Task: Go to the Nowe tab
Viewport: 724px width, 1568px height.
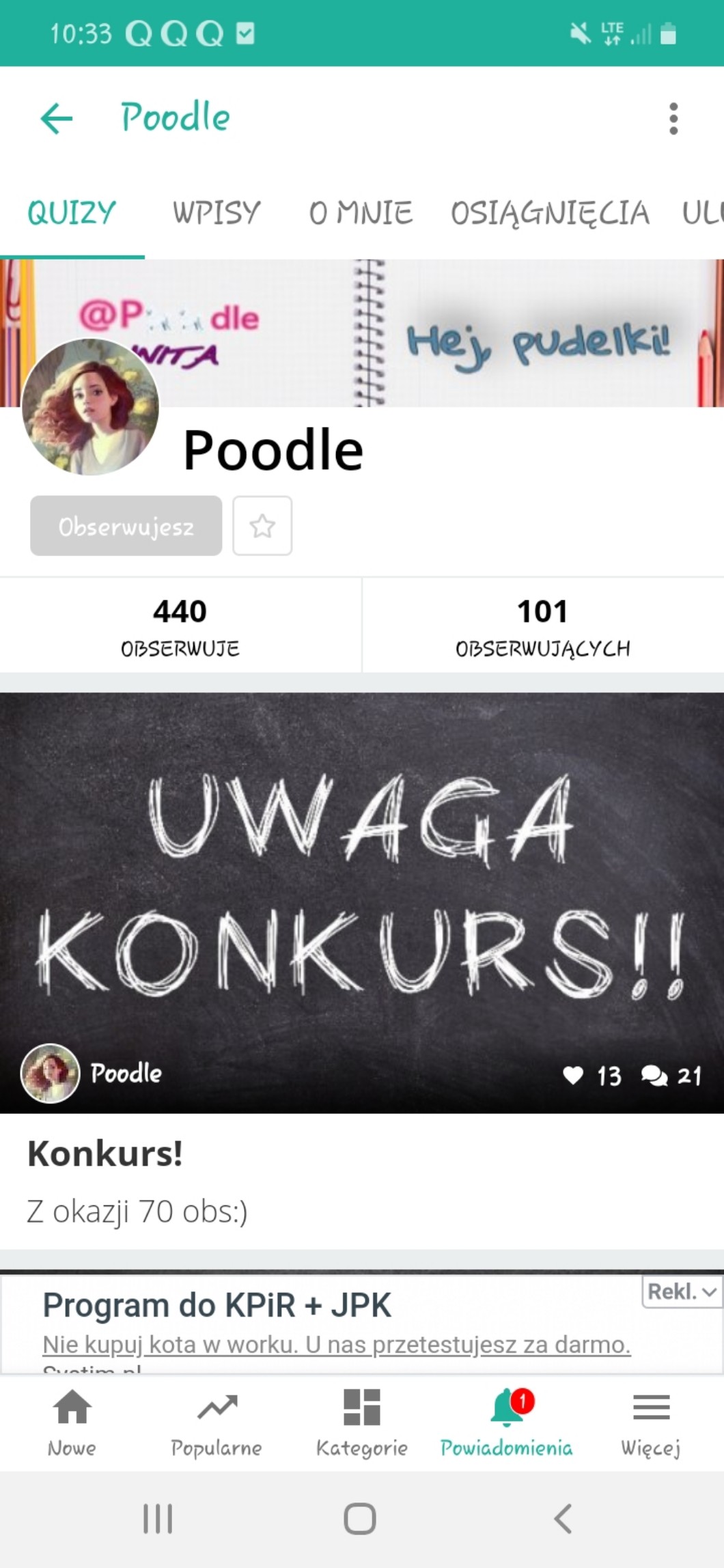Action: (72, 1423)
